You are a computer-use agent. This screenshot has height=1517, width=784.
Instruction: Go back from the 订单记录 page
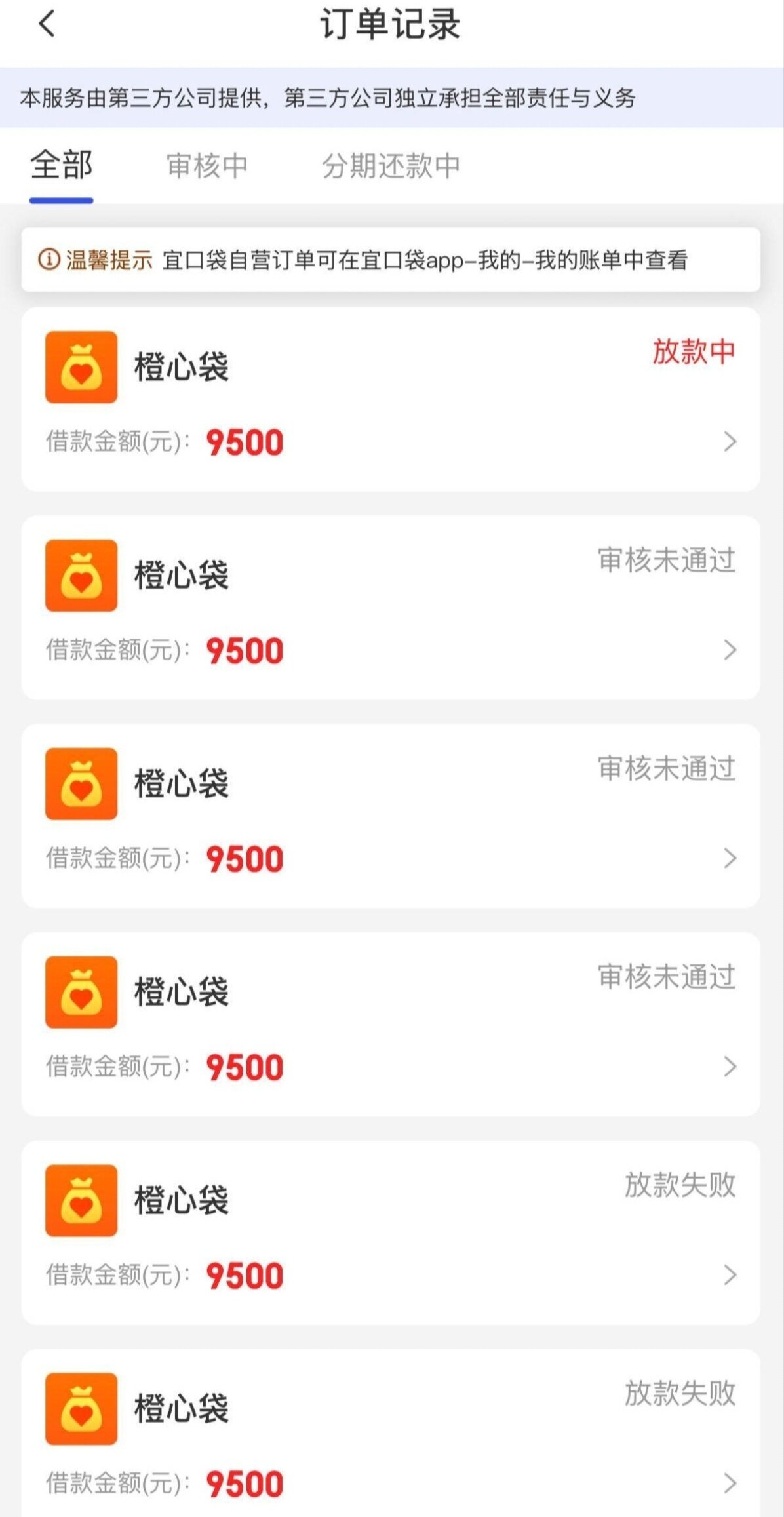click(x=47, y=25)
